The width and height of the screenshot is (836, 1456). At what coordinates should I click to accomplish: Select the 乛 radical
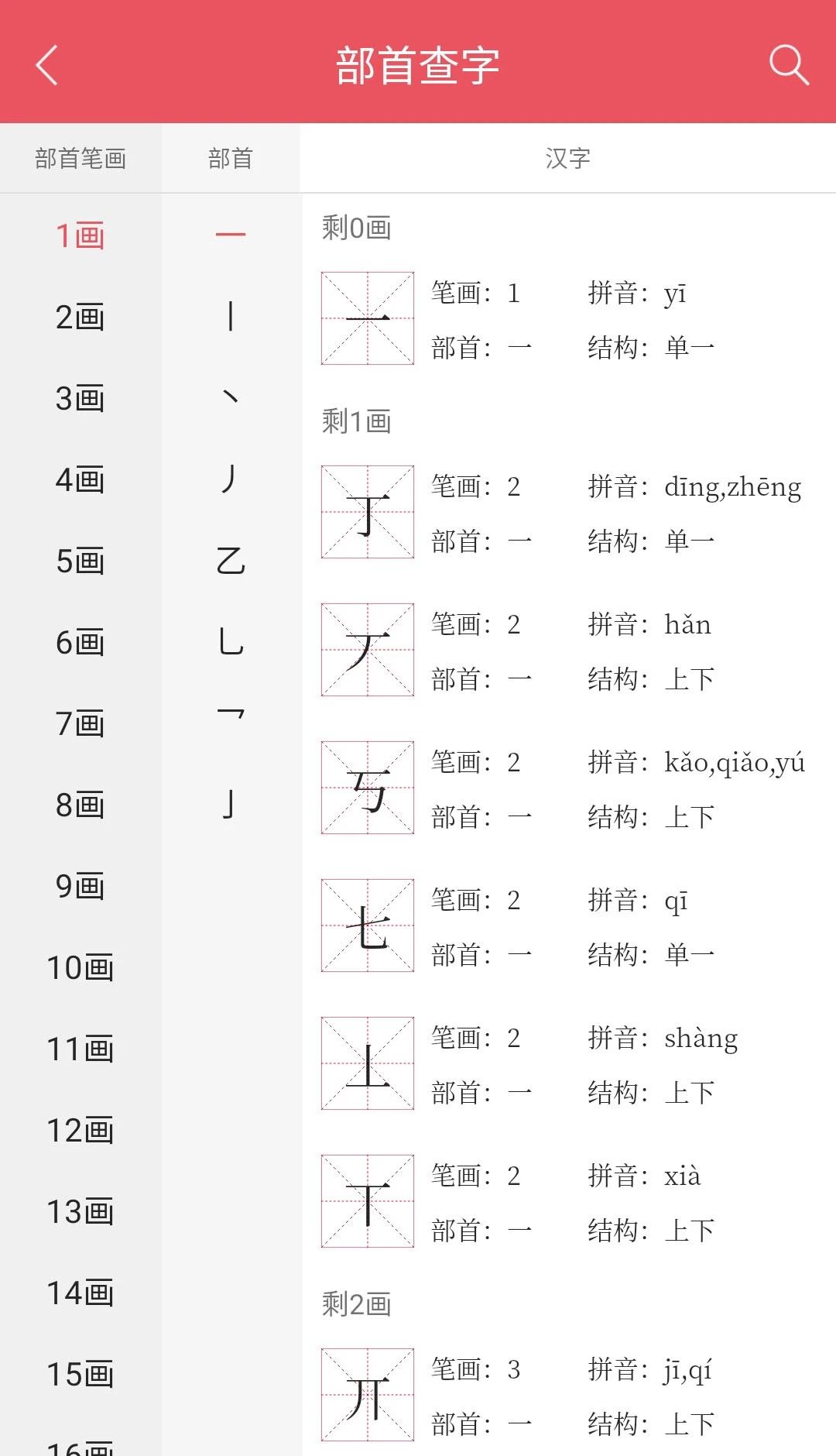(x=230, y=722)
